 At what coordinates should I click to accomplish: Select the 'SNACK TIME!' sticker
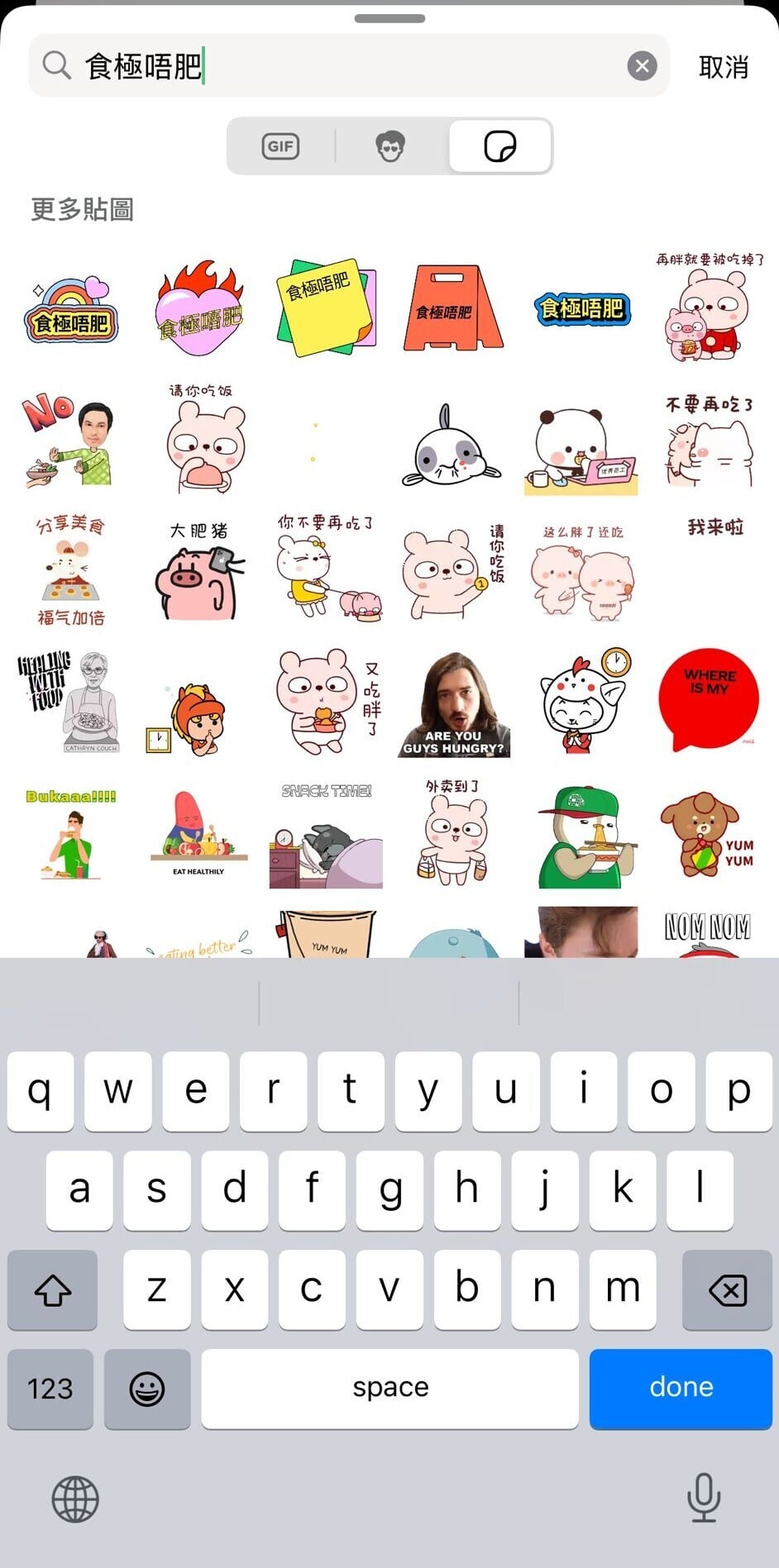326,835
